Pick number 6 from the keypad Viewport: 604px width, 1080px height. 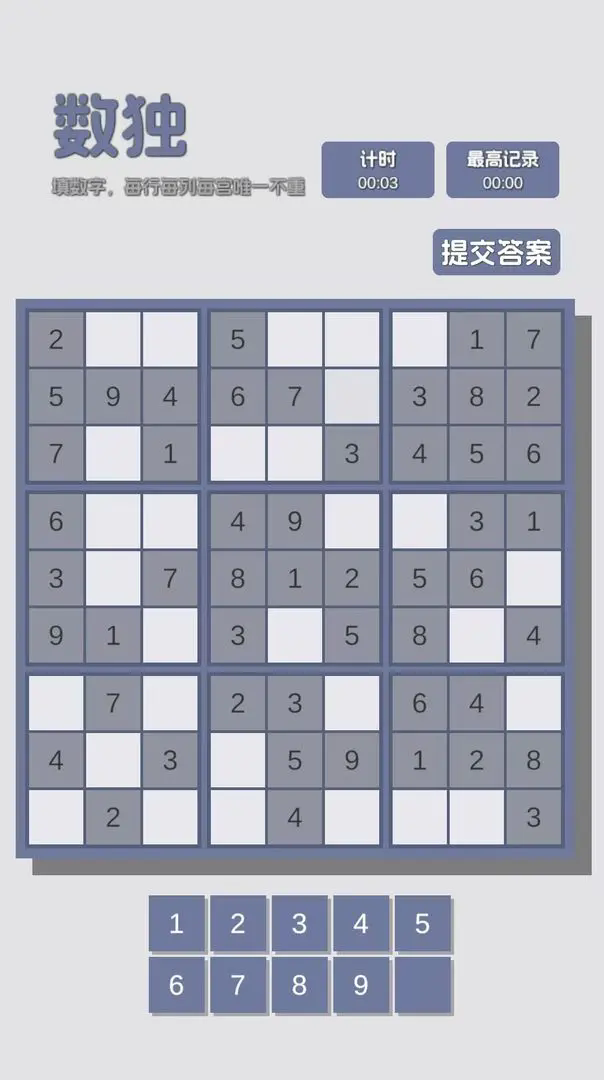176,985
